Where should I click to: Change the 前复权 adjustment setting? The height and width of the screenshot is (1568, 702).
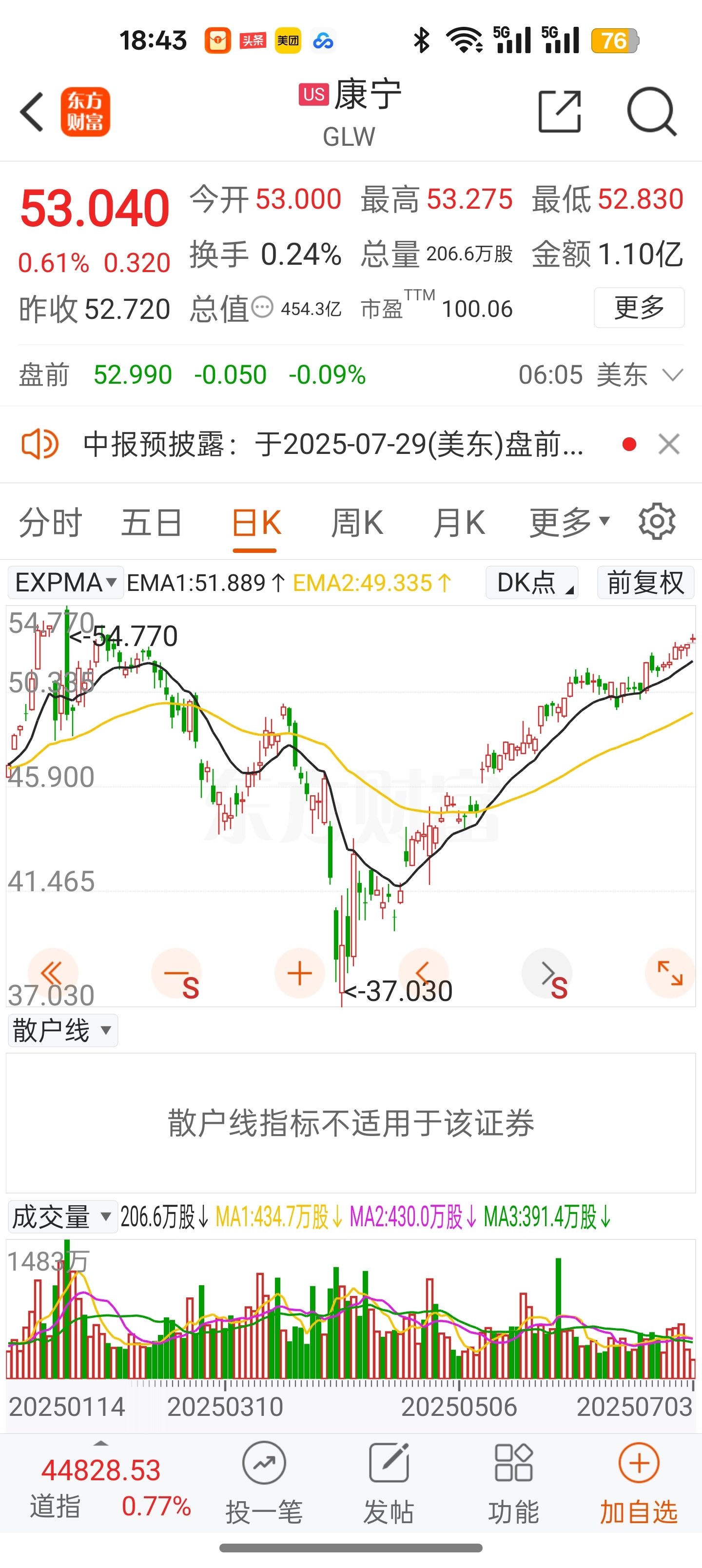(645, 583)
